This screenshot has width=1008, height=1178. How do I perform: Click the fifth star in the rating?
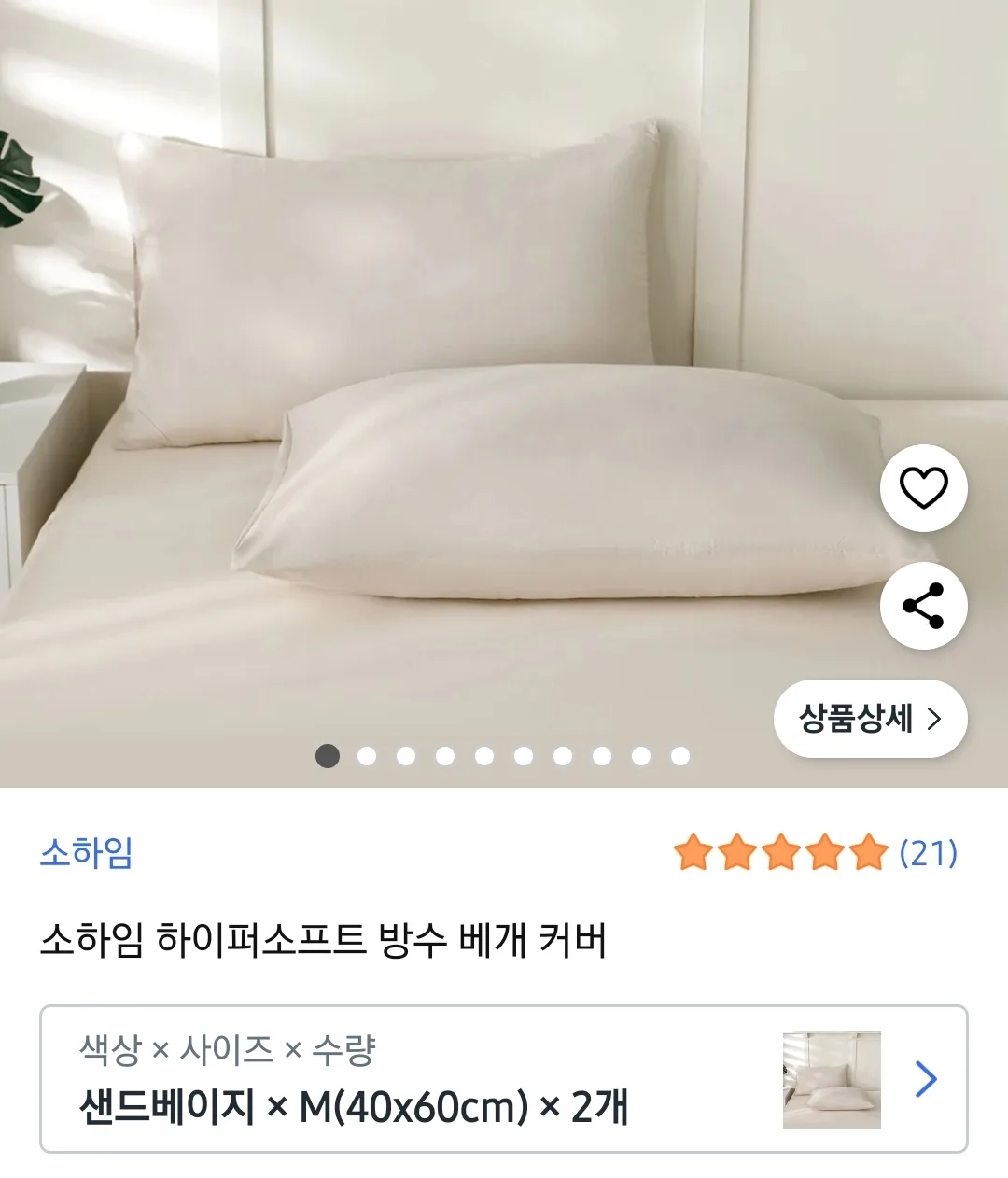[x=868, y=850]
